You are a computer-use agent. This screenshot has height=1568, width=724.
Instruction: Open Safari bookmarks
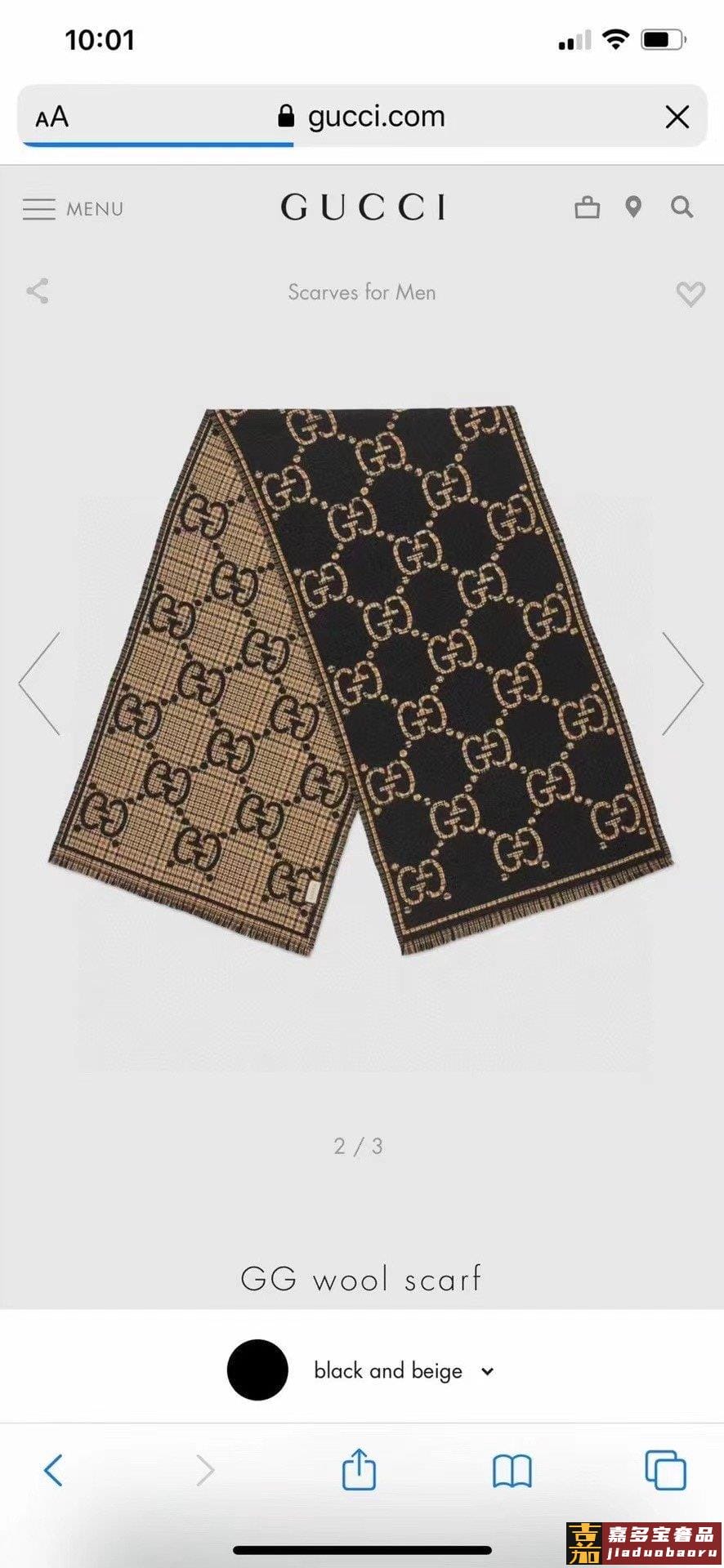(512, 1472)
